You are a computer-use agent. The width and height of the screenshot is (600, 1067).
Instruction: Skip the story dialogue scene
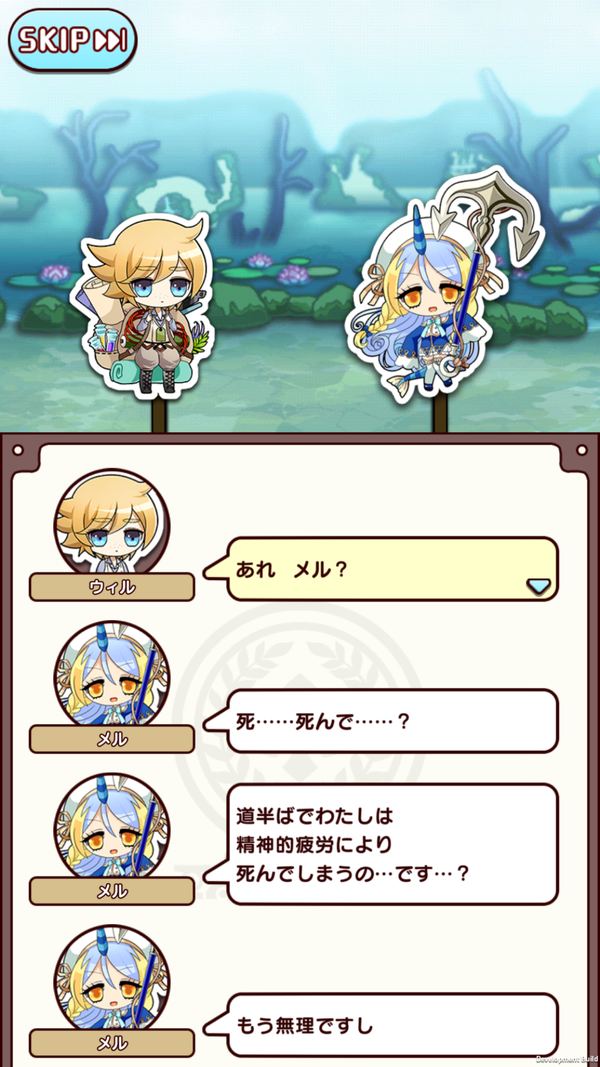[72, 41]
